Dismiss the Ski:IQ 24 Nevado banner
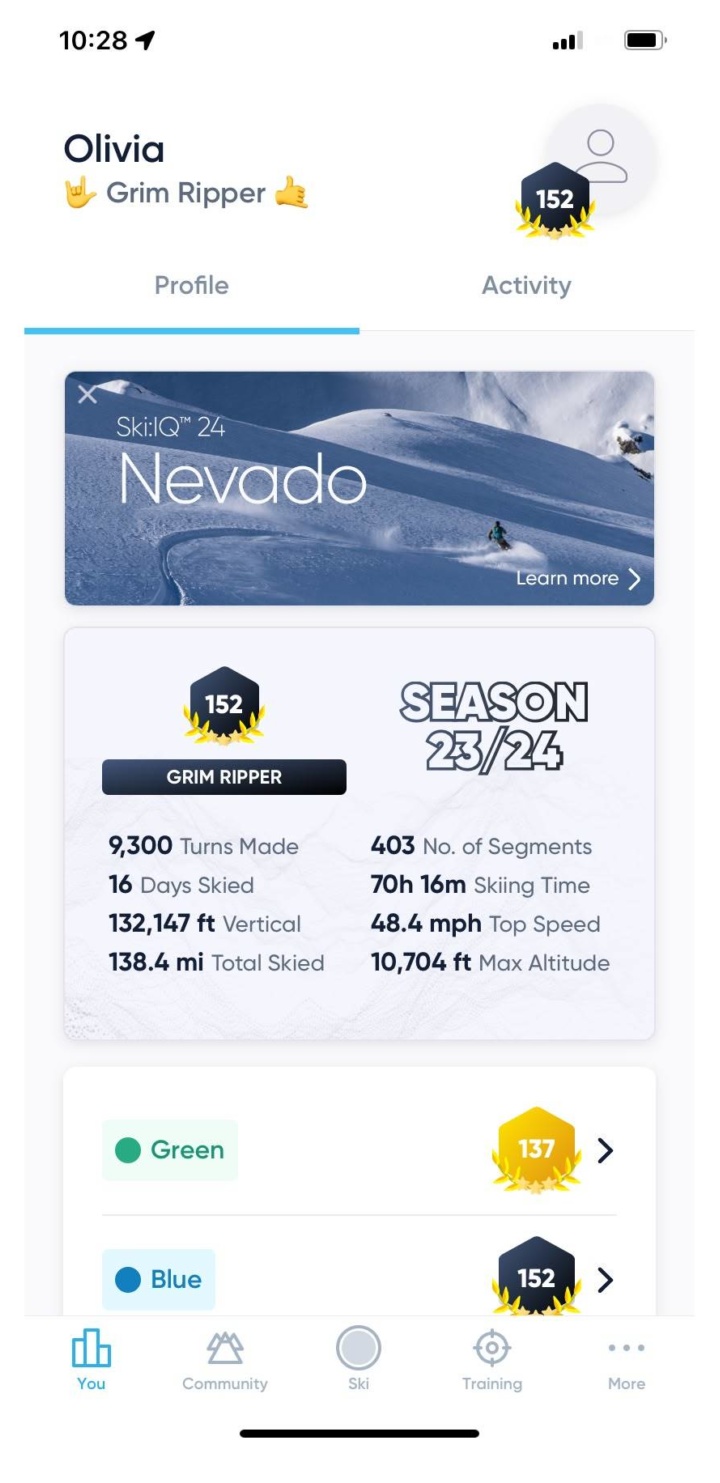 [x=88, y=395]
